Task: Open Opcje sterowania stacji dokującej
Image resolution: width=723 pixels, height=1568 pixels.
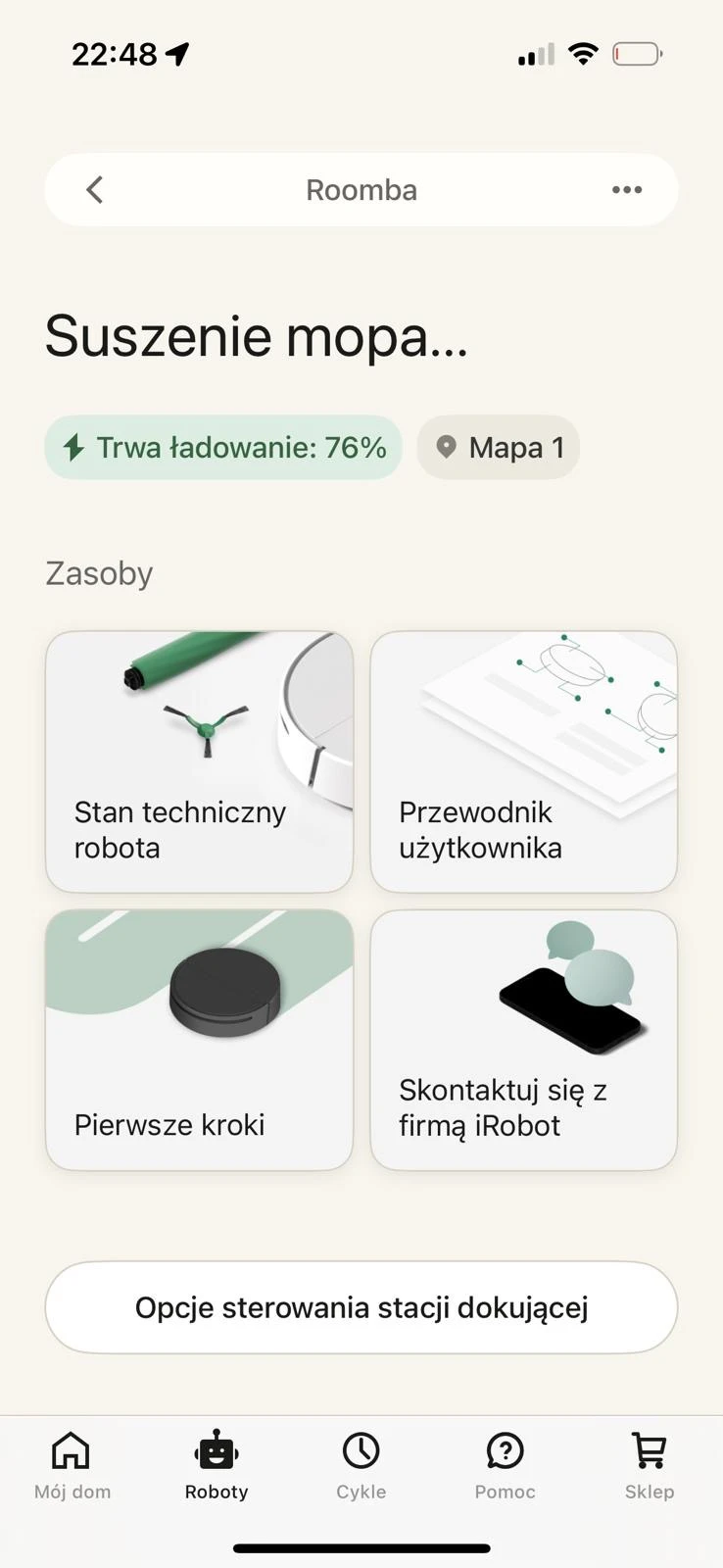Action: click(361, 1307)
